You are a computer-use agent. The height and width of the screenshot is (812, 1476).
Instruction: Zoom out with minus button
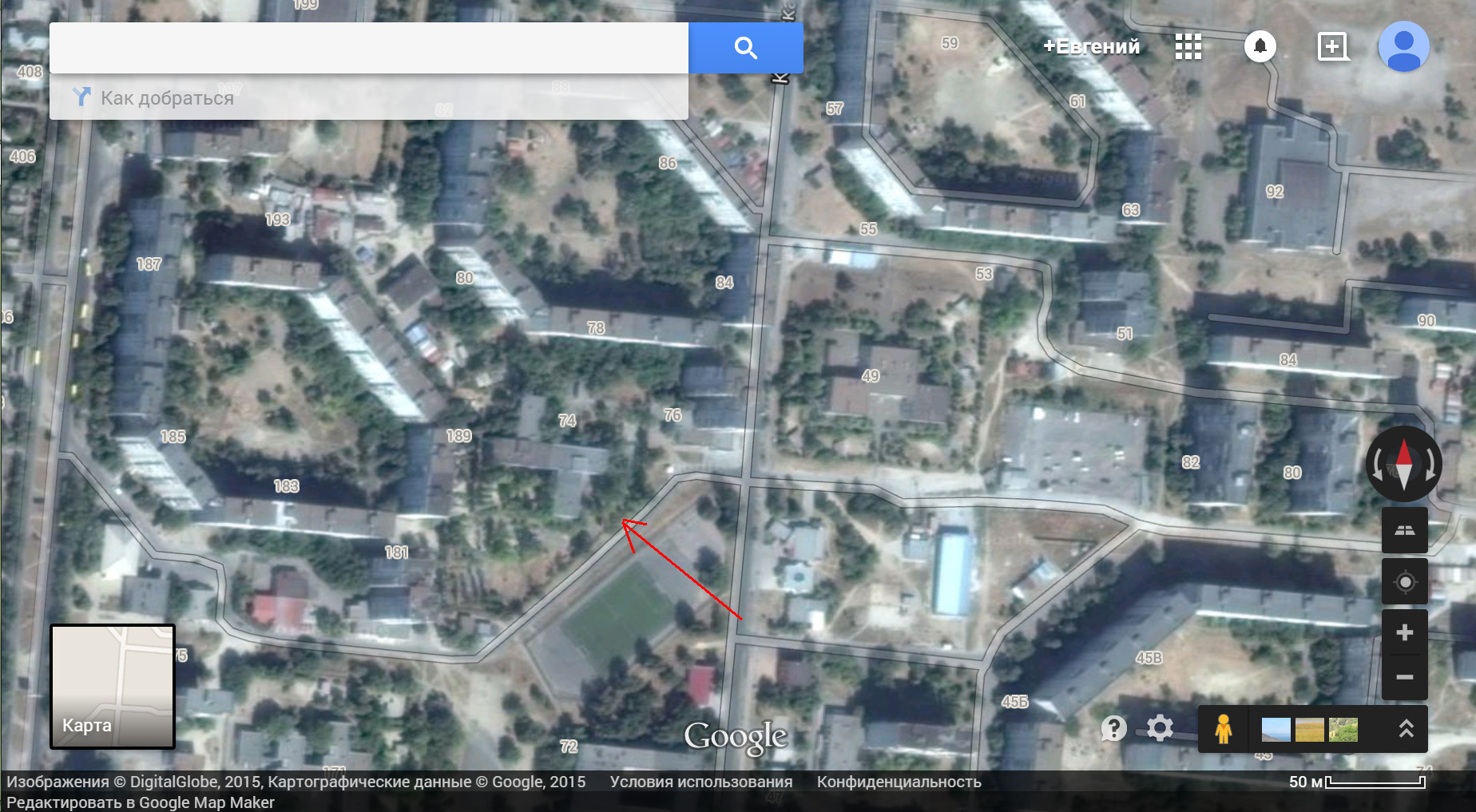pyautogui.click(x=1405, y=677)
